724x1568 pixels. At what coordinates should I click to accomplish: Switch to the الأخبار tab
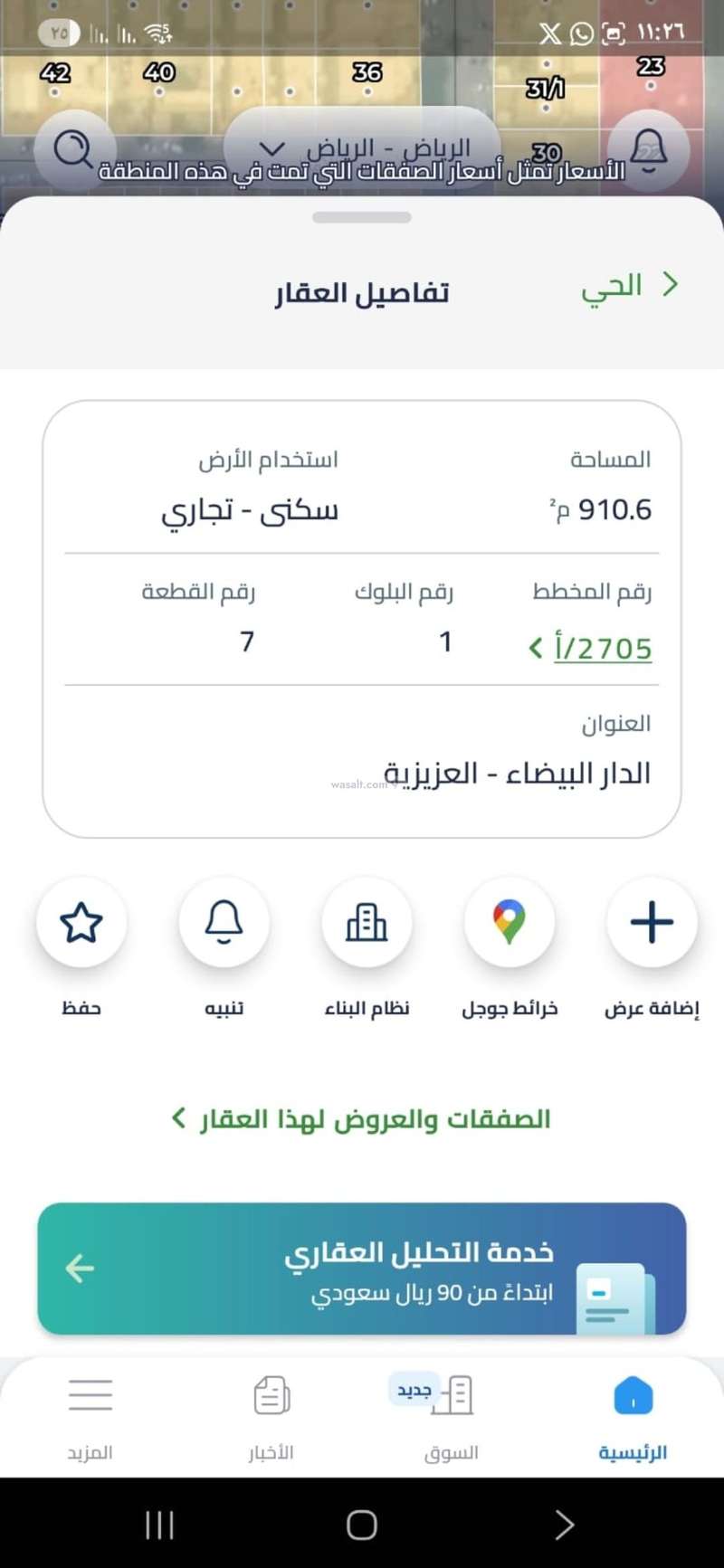tap(271, 1416)
